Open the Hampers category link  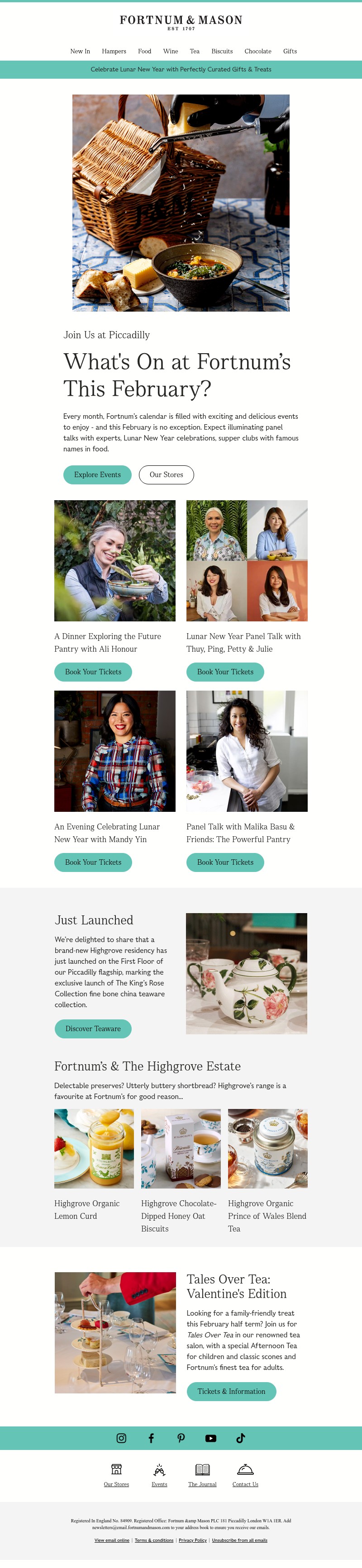(114, 51)
